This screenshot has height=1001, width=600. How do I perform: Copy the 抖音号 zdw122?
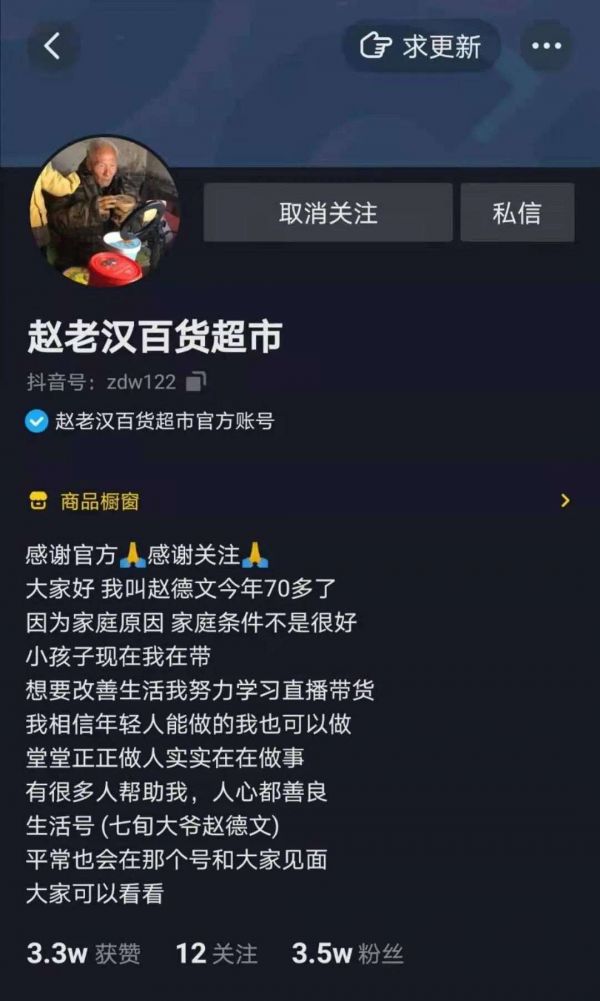point(197,381)
